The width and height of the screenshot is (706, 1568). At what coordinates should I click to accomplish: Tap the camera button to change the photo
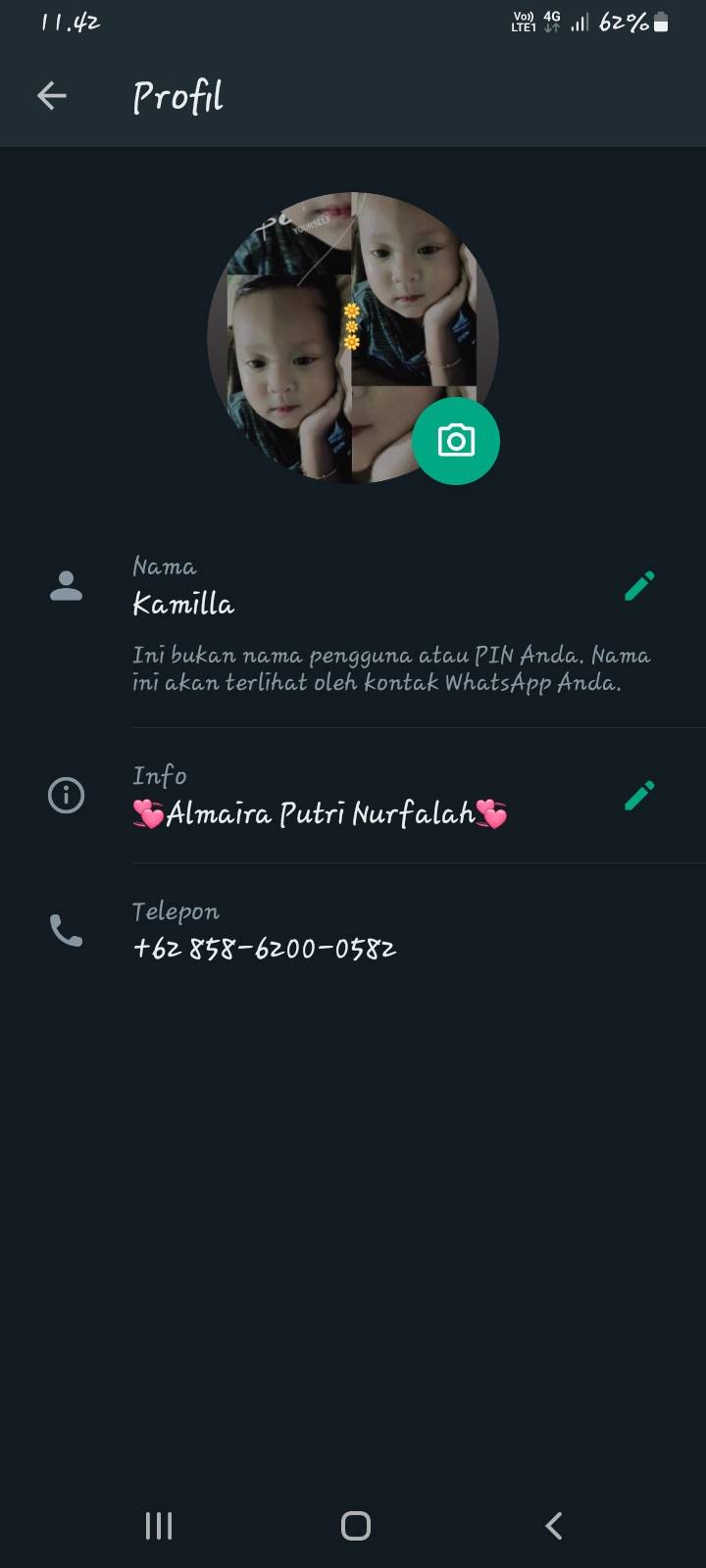click(456, 441)
